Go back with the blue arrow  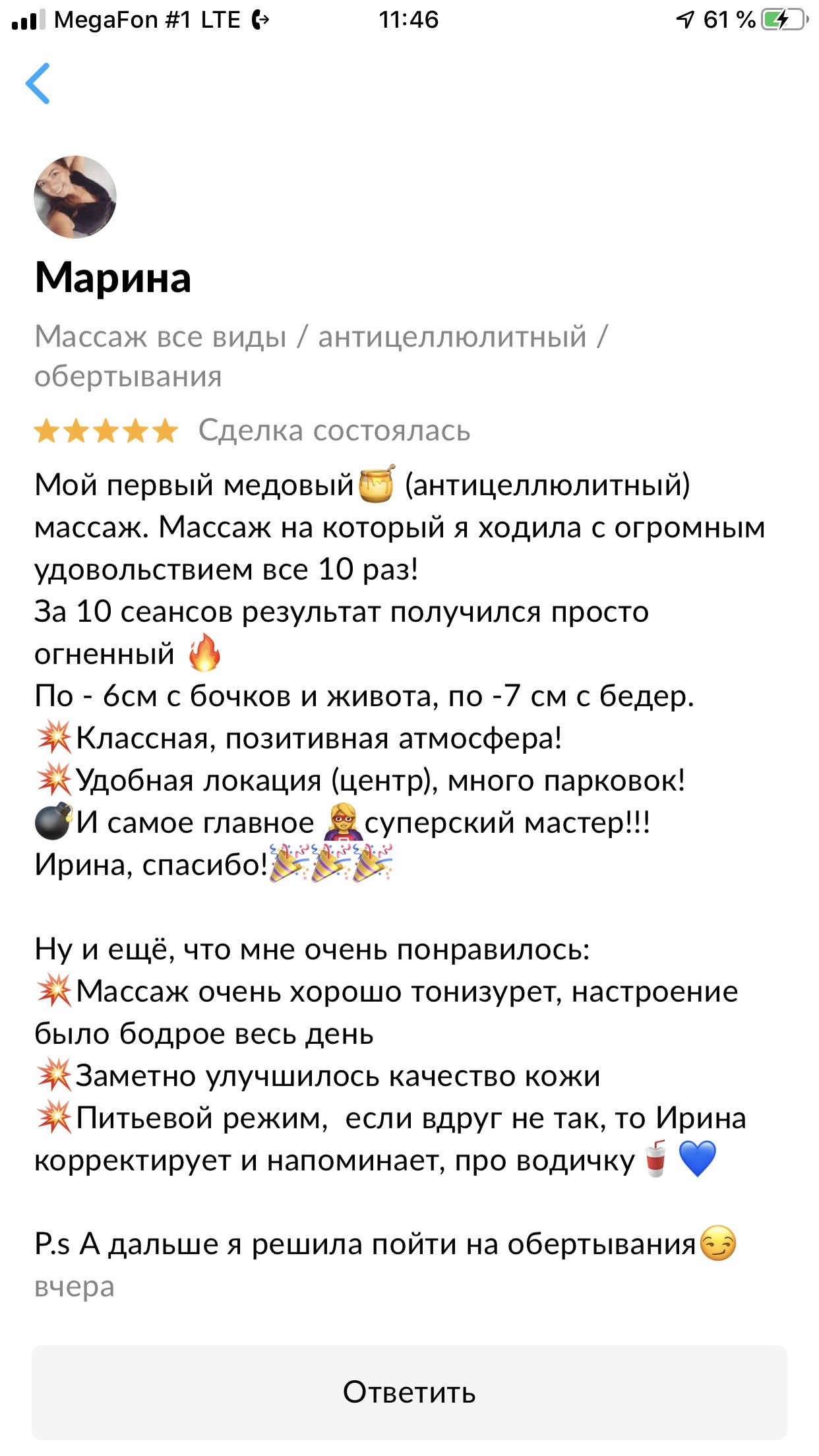tap(38, 83)
